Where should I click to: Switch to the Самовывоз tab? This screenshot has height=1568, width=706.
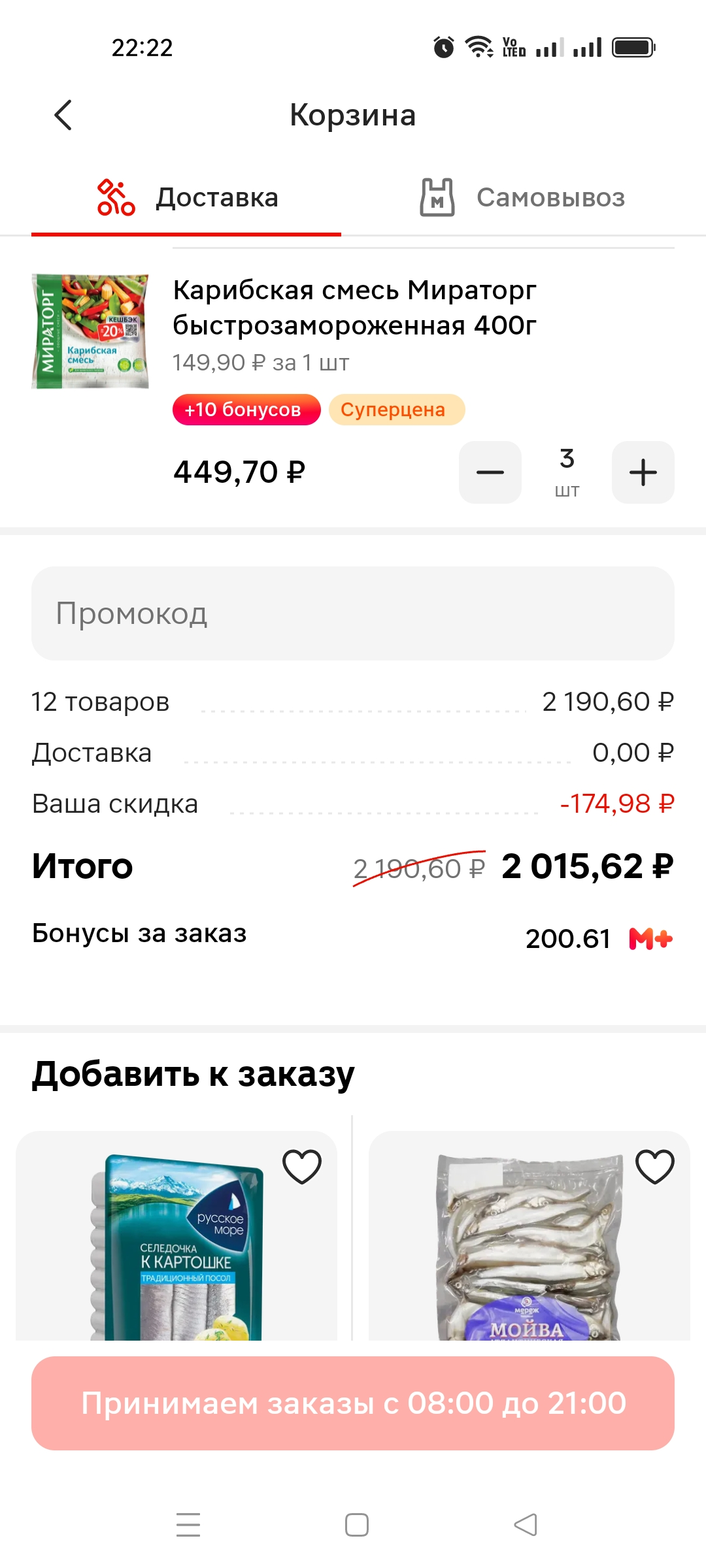(x=523, y=197)
